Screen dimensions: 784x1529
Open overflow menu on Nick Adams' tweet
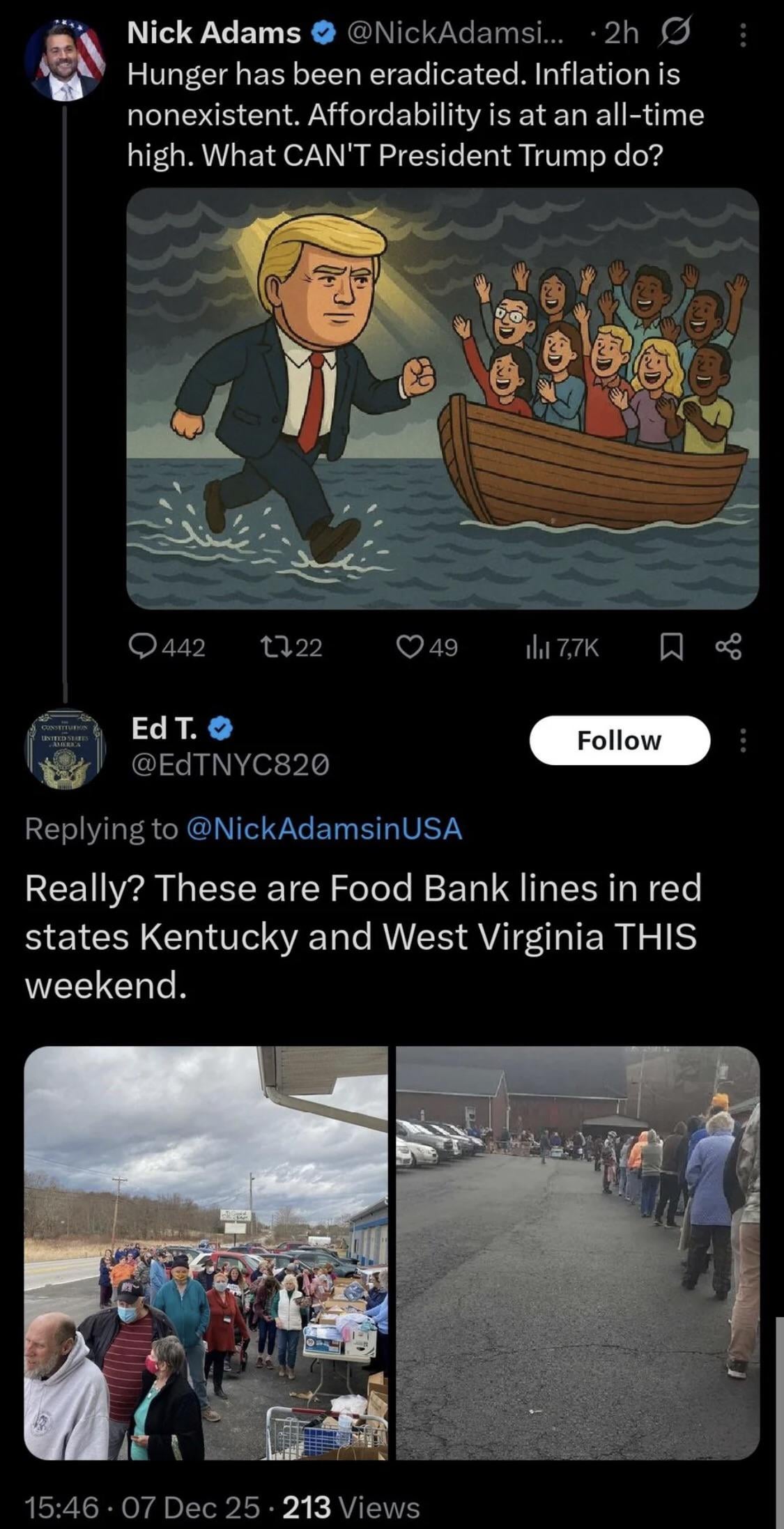point(743,35)
